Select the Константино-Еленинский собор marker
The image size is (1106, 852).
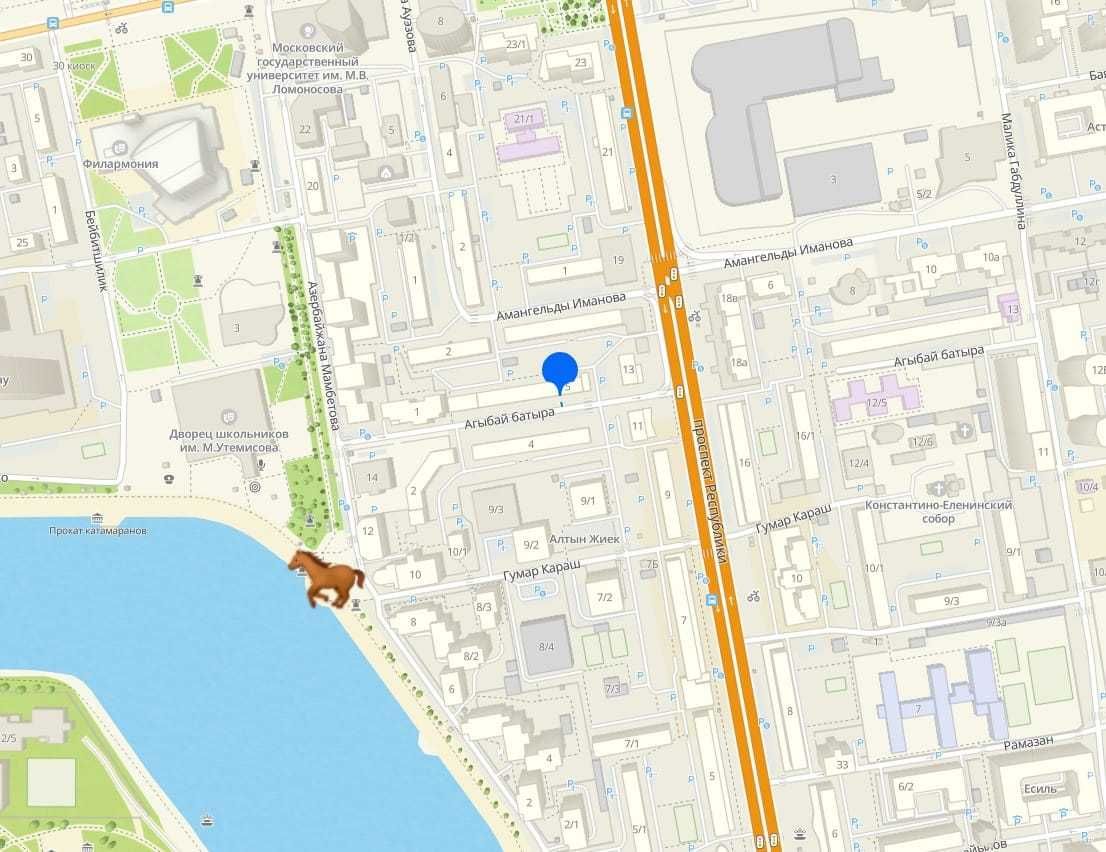coord(939,489)
